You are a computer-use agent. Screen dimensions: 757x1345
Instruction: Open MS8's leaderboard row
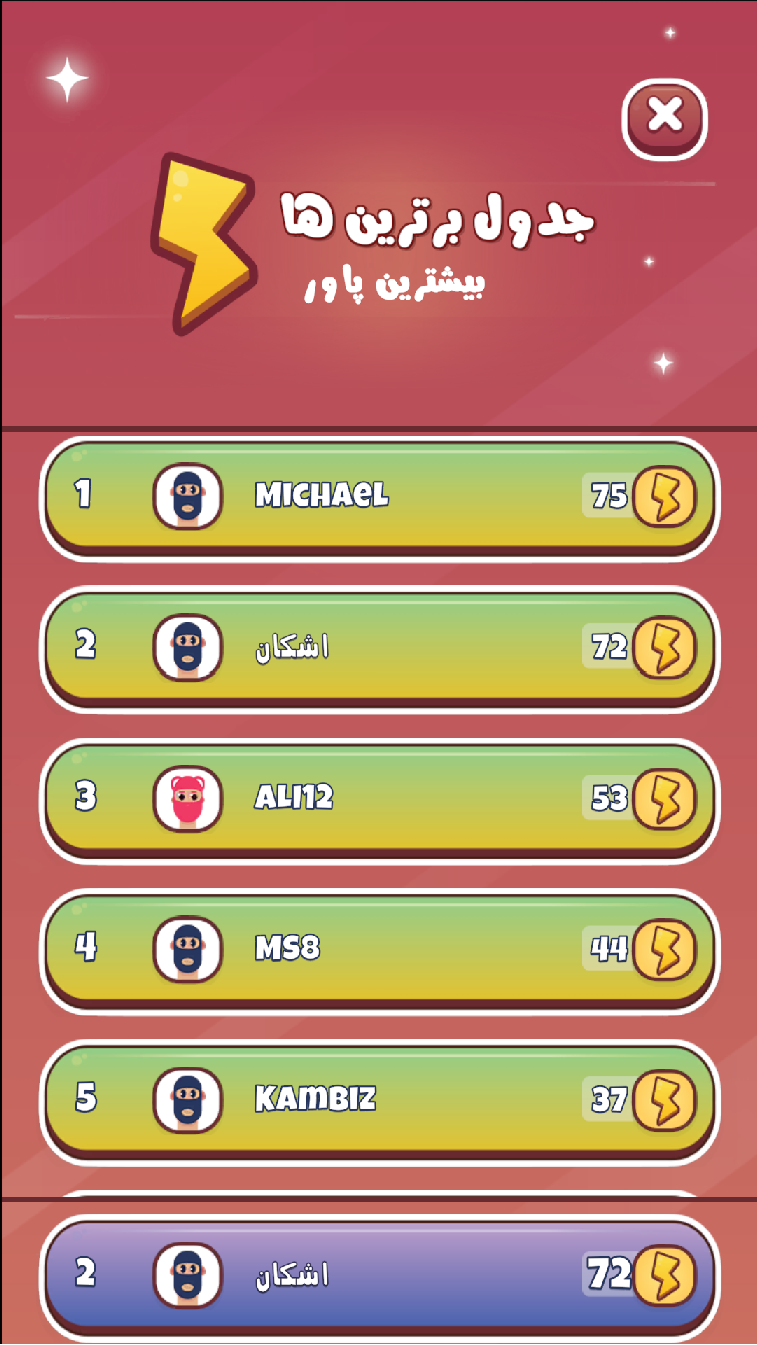(379, 947)
